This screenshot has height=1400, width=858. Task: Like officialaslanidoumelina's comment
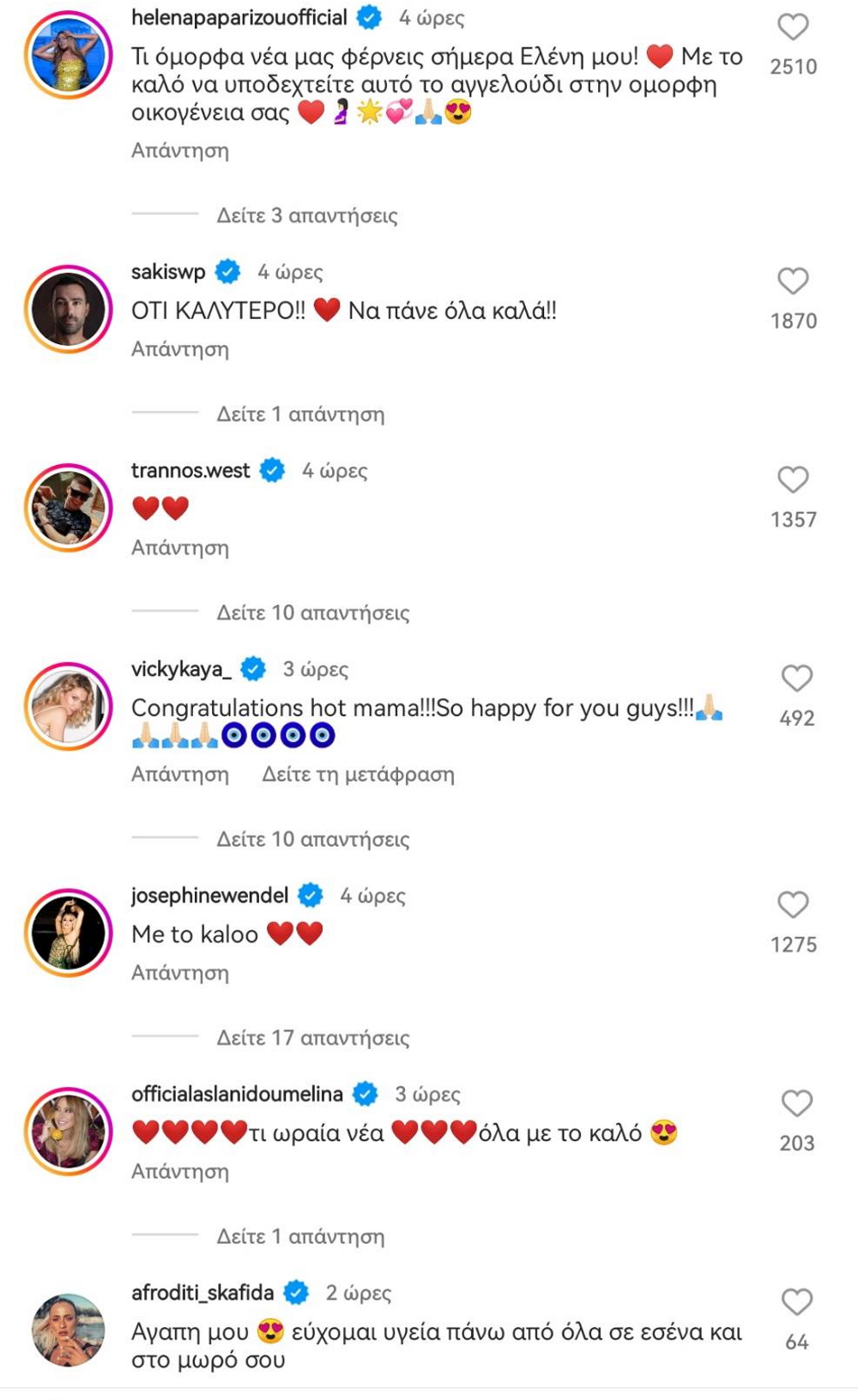[796, 1103]
